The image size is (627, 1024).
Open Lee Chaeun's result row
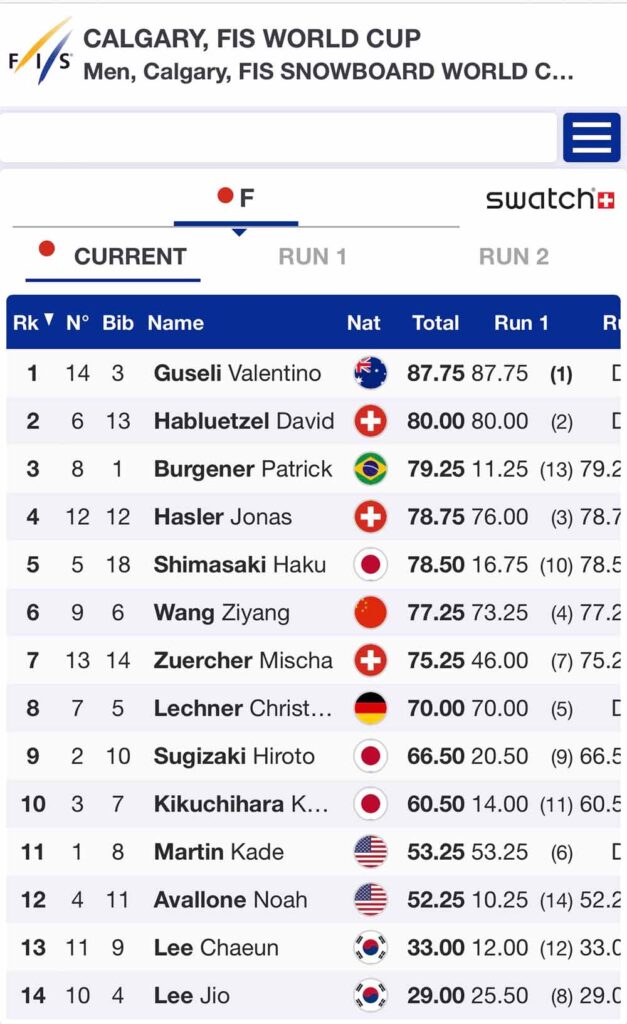point(216,947)
